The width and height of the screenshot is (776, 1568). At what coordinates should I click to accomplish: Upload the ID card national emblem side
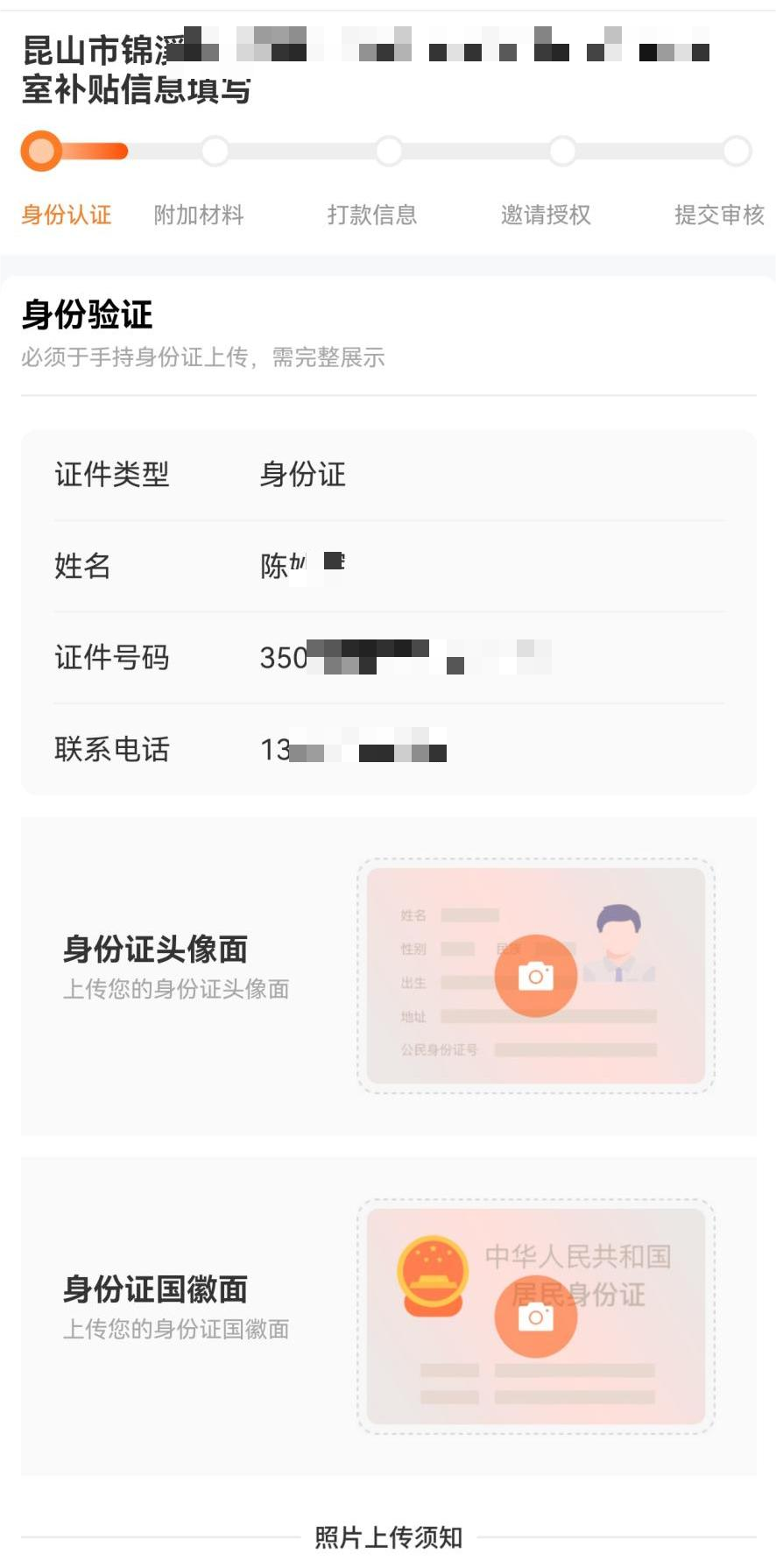click(535, 1317)
